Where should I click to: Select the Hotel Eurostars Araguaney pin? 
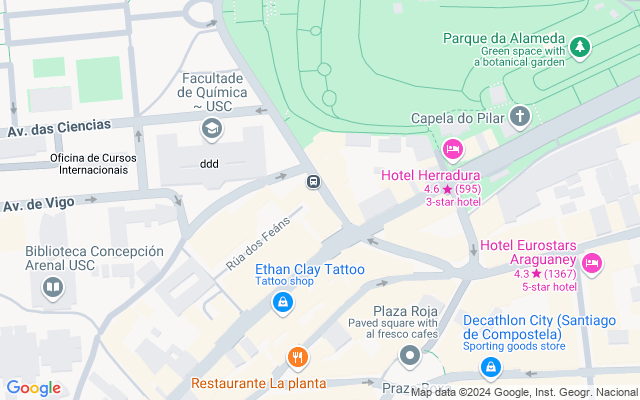coord(592,263)
